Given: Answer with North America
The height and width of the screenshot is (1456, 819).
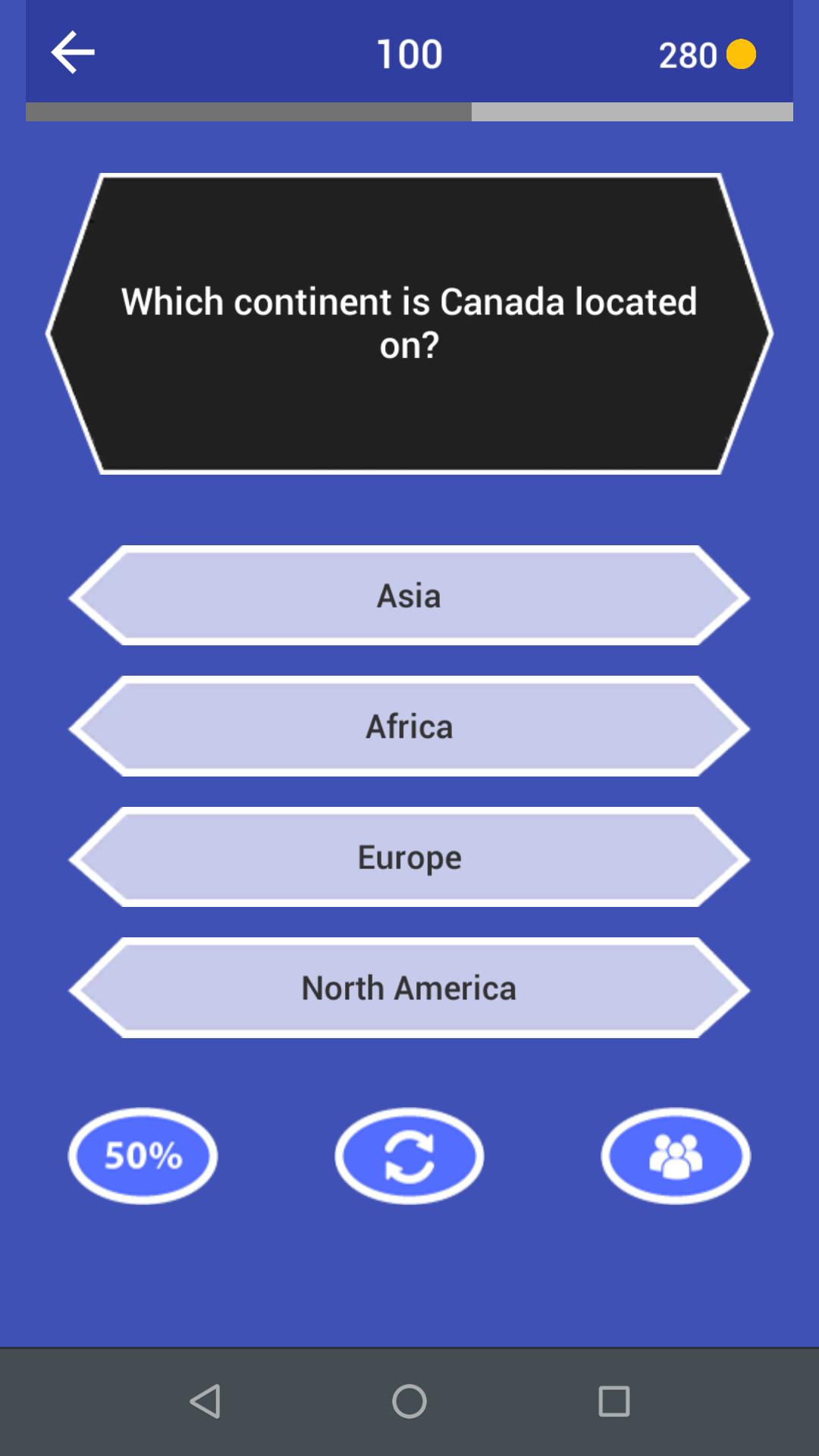Looking at the screenshot, I should [409, 988].
